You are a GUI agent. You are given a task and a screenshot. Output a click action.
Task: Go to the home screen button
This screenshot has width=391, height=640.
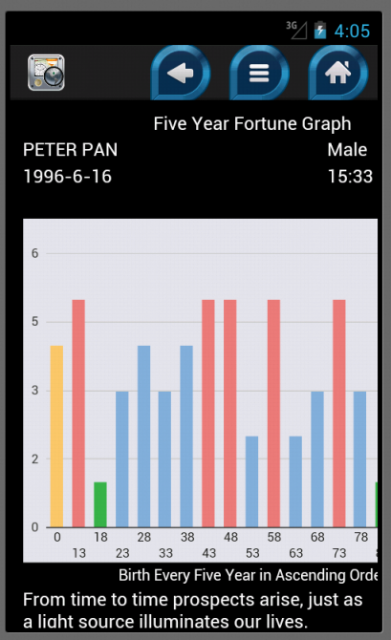338,73
